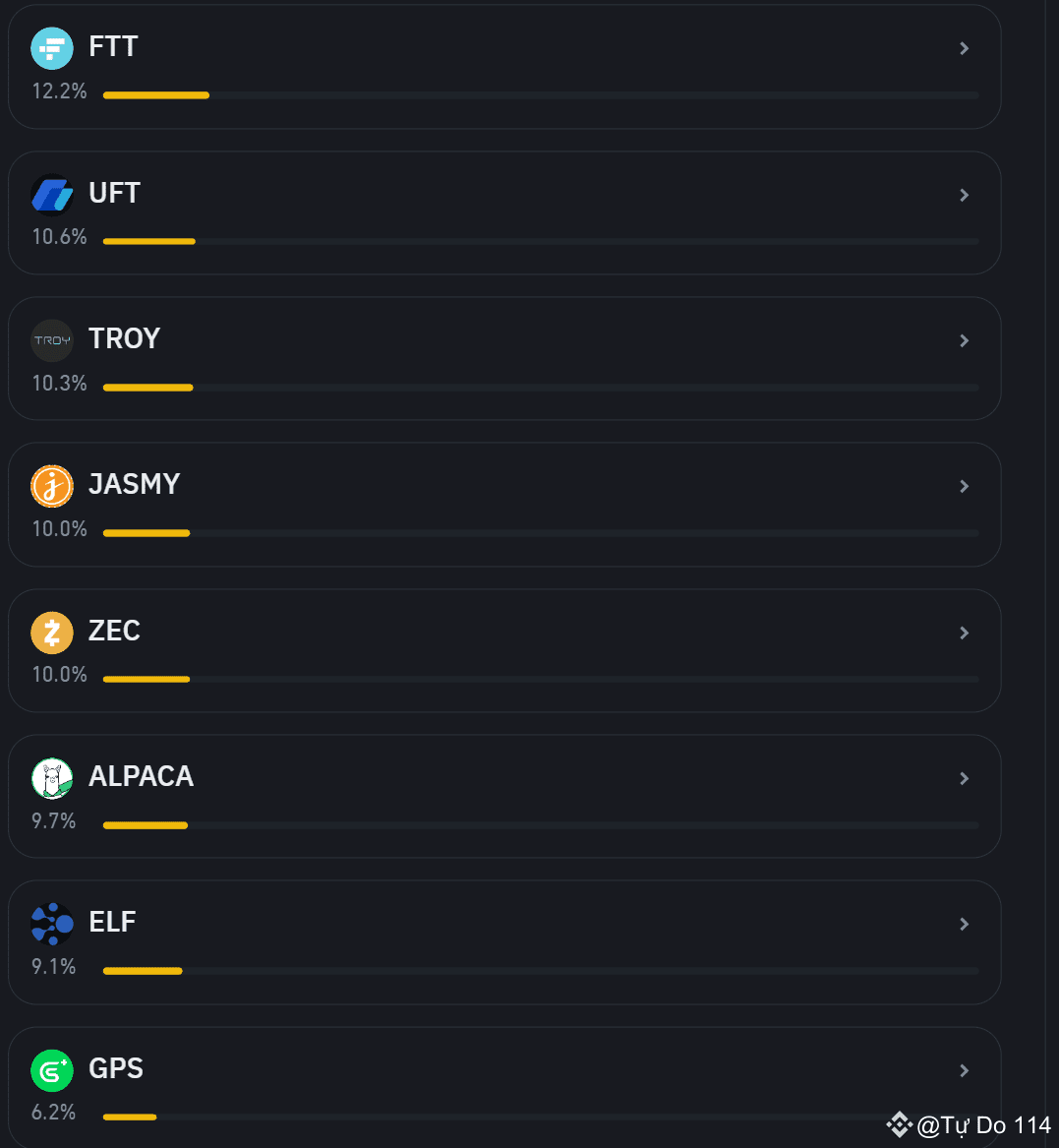Tap the GPS token icon
Image resolution: width=1059 pixels, height=1148 pixels.
click(x=52, y=1069)
